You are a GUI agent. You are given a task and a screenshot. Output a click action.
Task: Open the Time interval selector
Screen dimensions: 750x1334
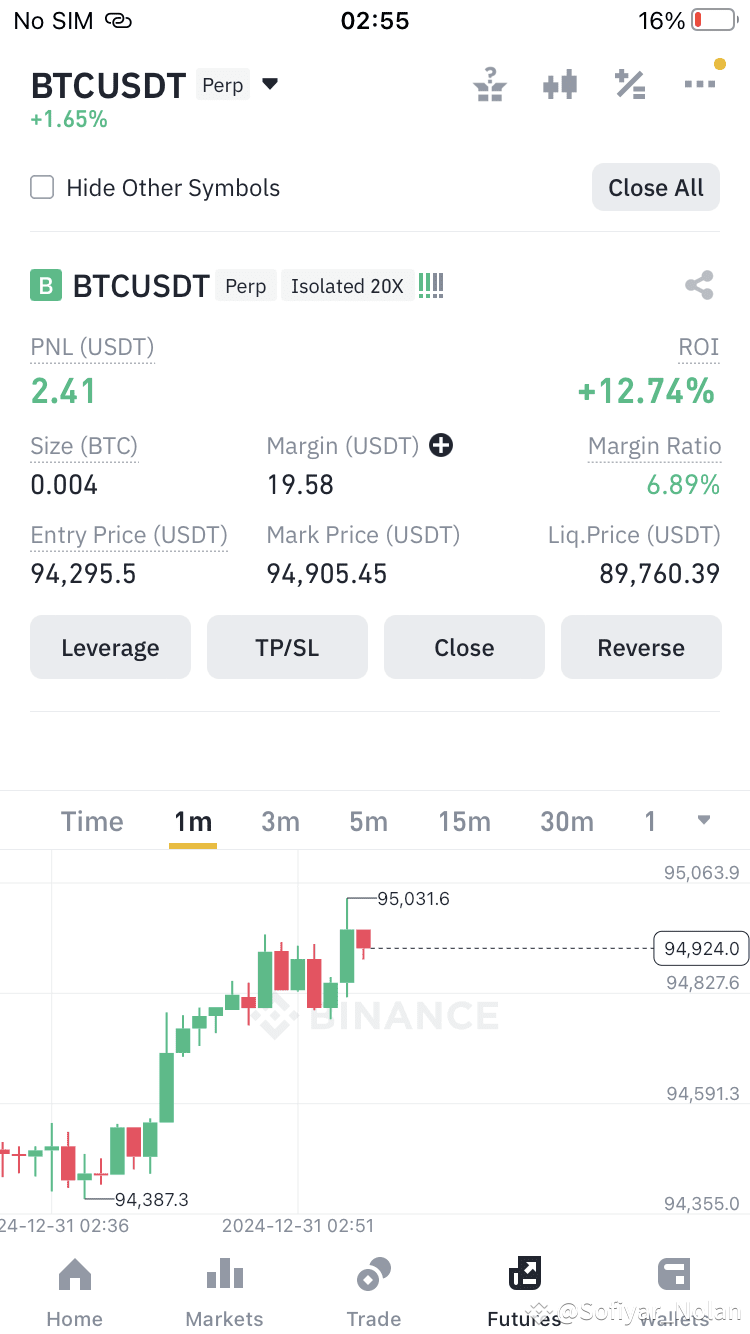(91, 820)
